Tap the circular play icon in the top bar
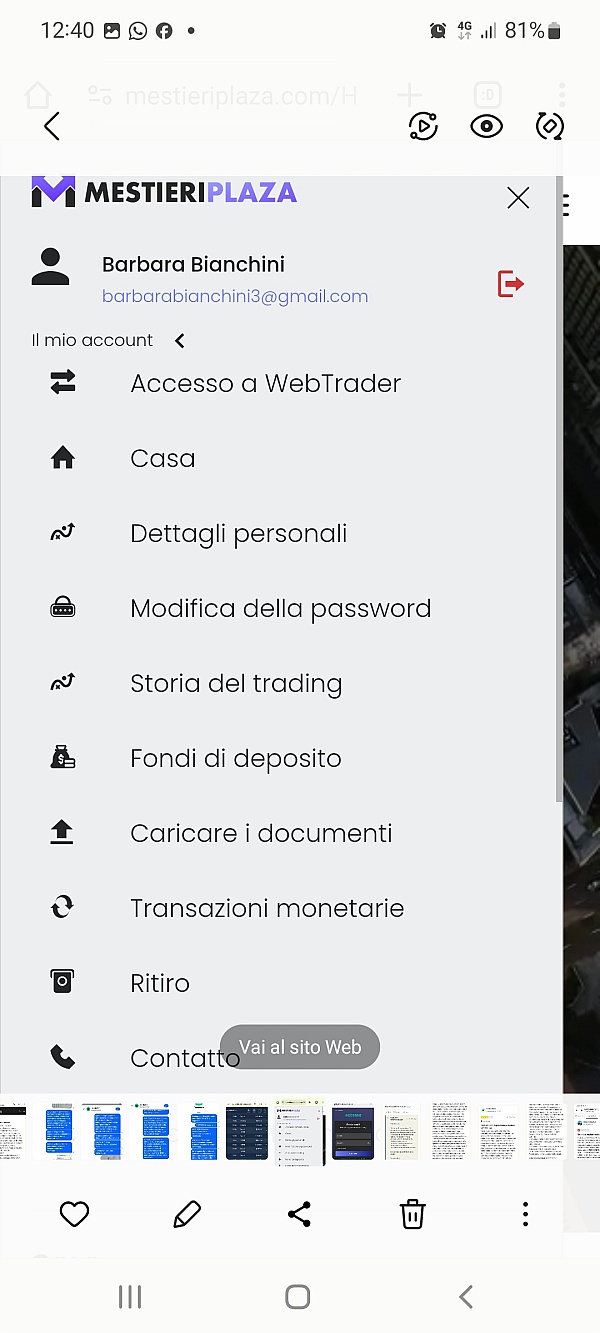The image size is (600, 1333). coord(423,126)
